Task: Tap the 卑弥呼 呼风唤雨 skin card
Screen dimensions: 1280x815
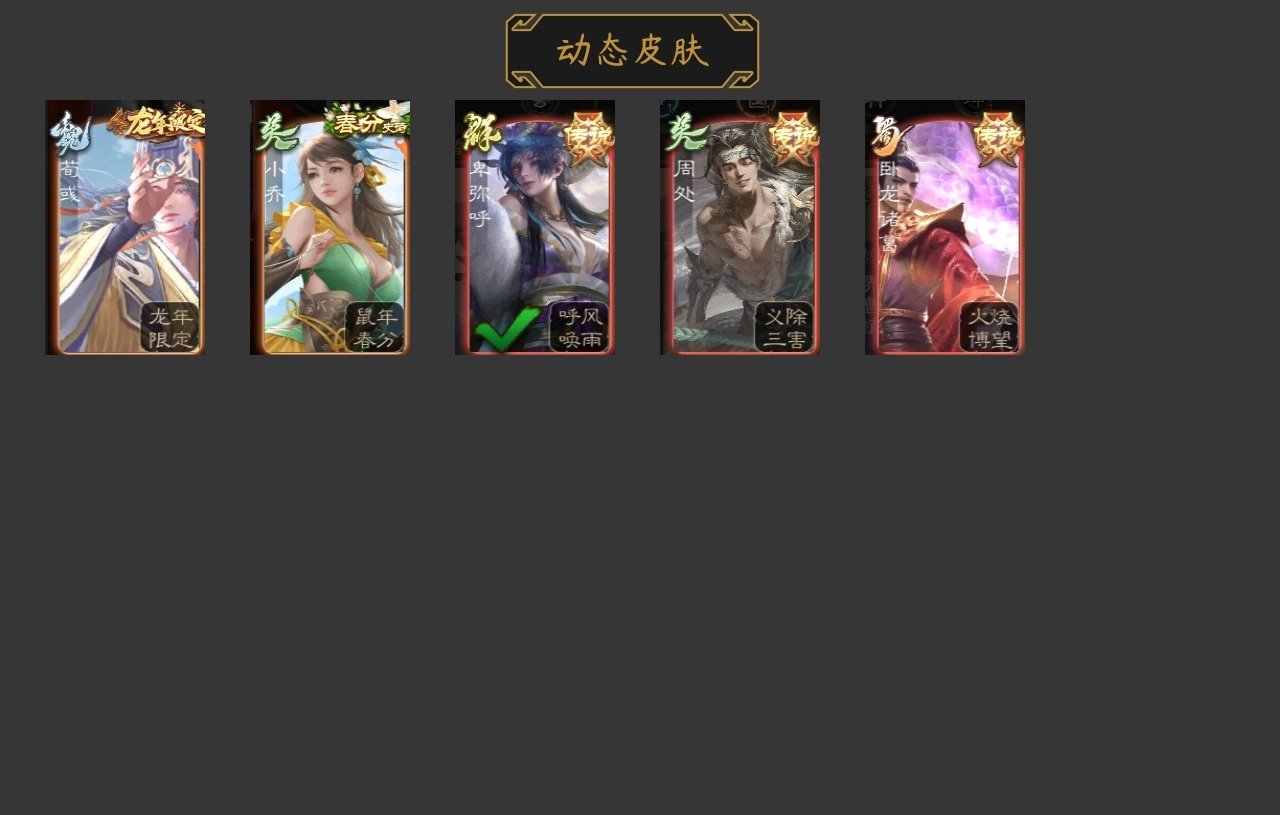Action: click(535, 228)
